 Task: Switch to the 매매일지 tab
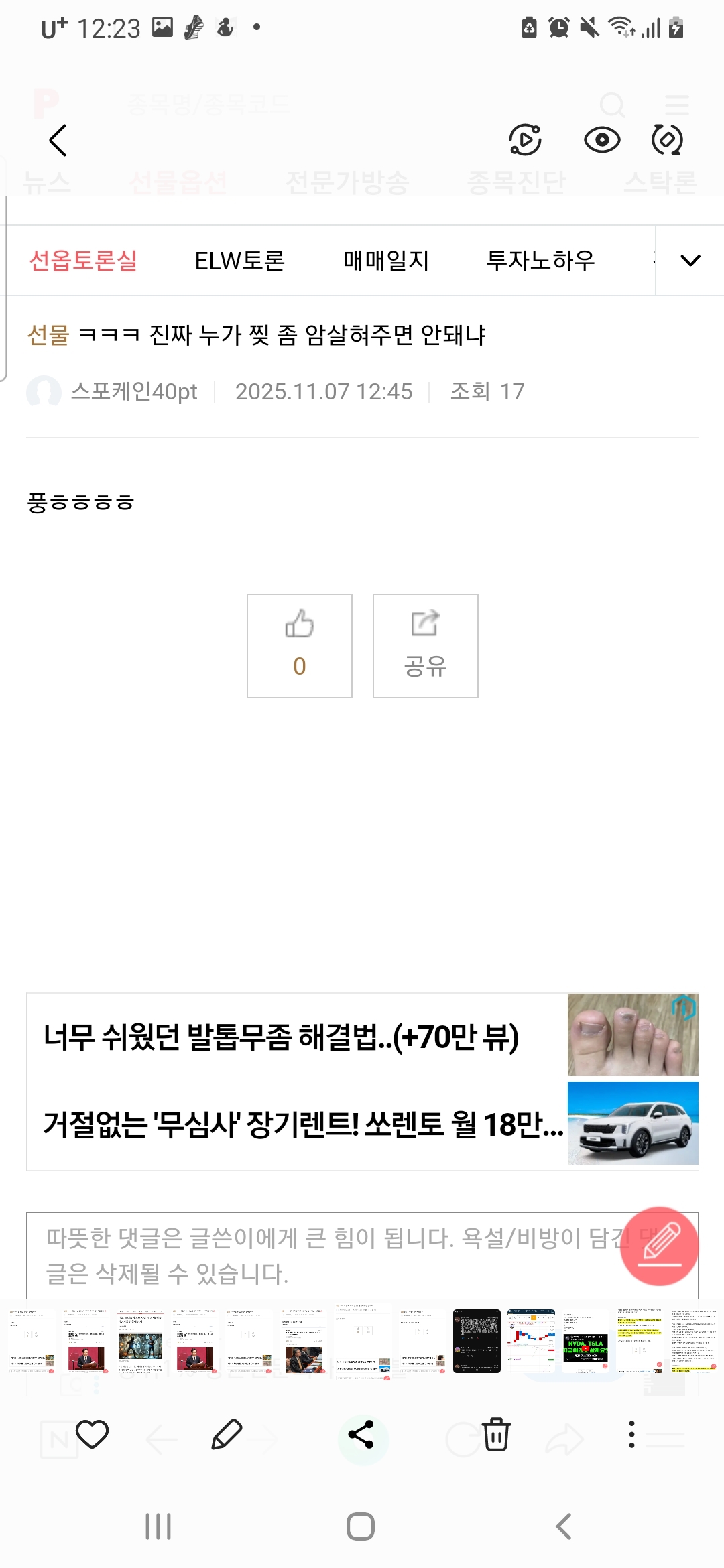[x=385, y=261]
